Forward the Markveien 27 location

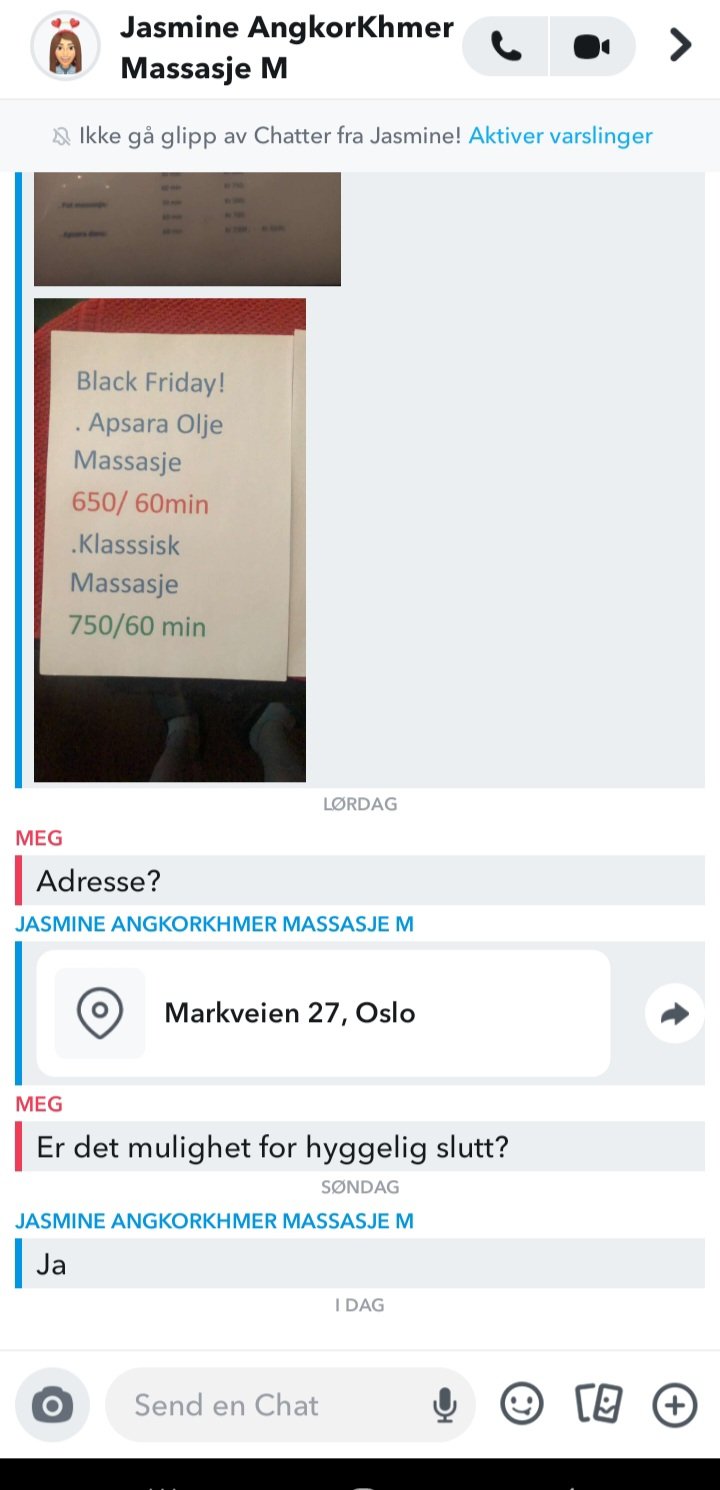coord(675,1014)
